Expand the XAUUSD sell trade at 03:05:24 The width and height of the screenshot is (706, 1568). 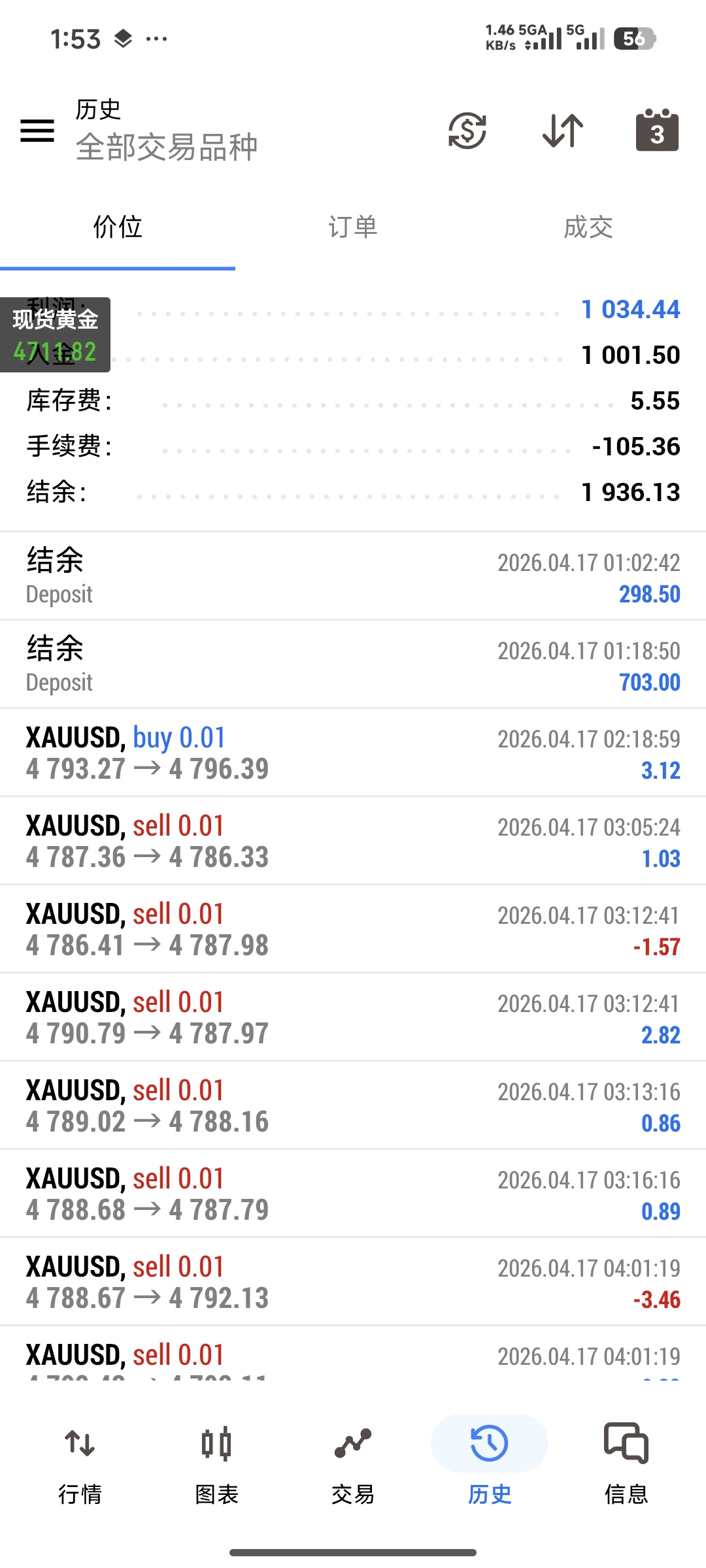(x=353, y=841)
